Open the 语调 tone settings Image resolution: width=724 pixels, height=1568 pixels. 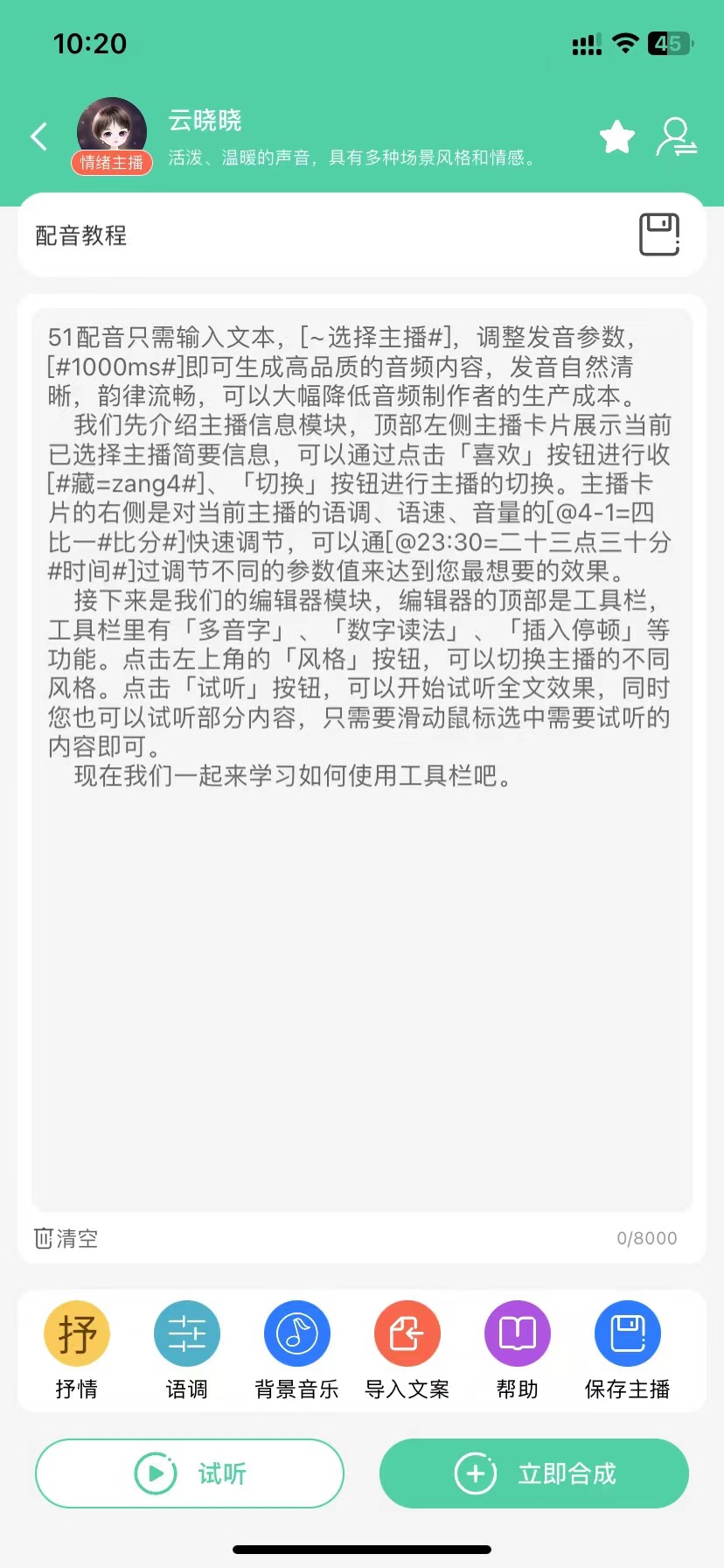coord(187,1351)
